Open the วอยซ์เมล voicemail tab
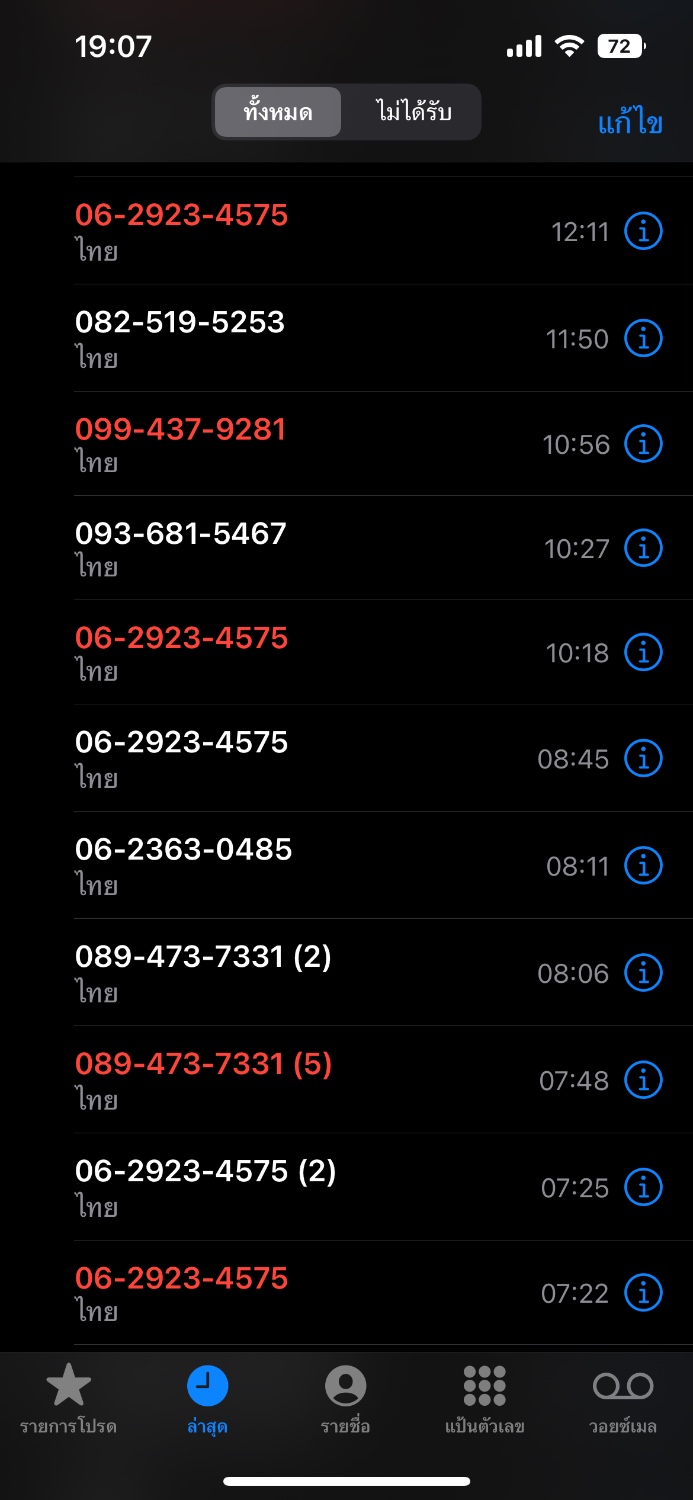The height and width of the screenshot is (1500, 693). pyautogui.click(x=623, y=1398)
